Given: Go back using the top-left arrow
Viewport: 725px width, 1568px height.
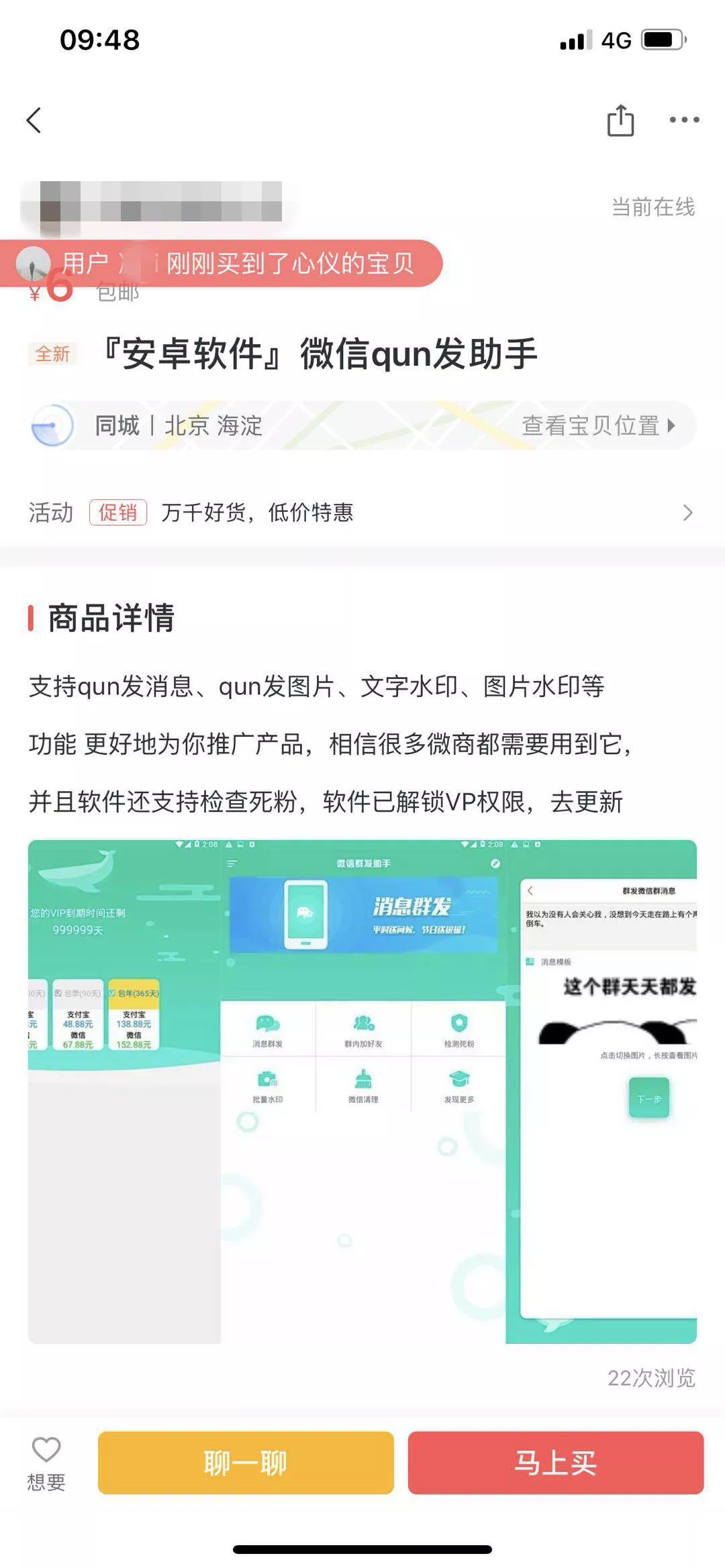Looking at the screenshot, I should 34,121.
